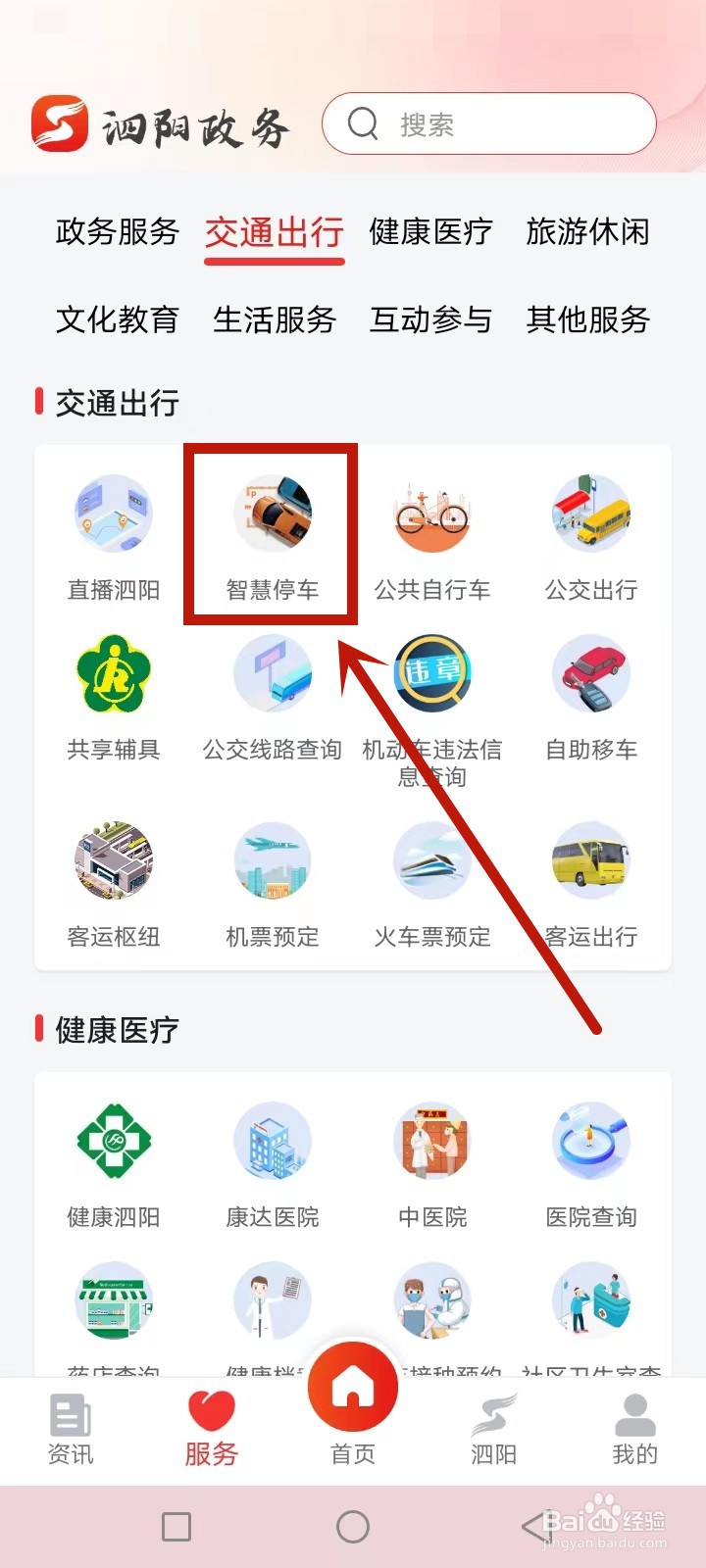The height and width of the screenshot is (1568, 706).
Task: Open 公共自行车 public bicycle service
Action: (431, 529)
